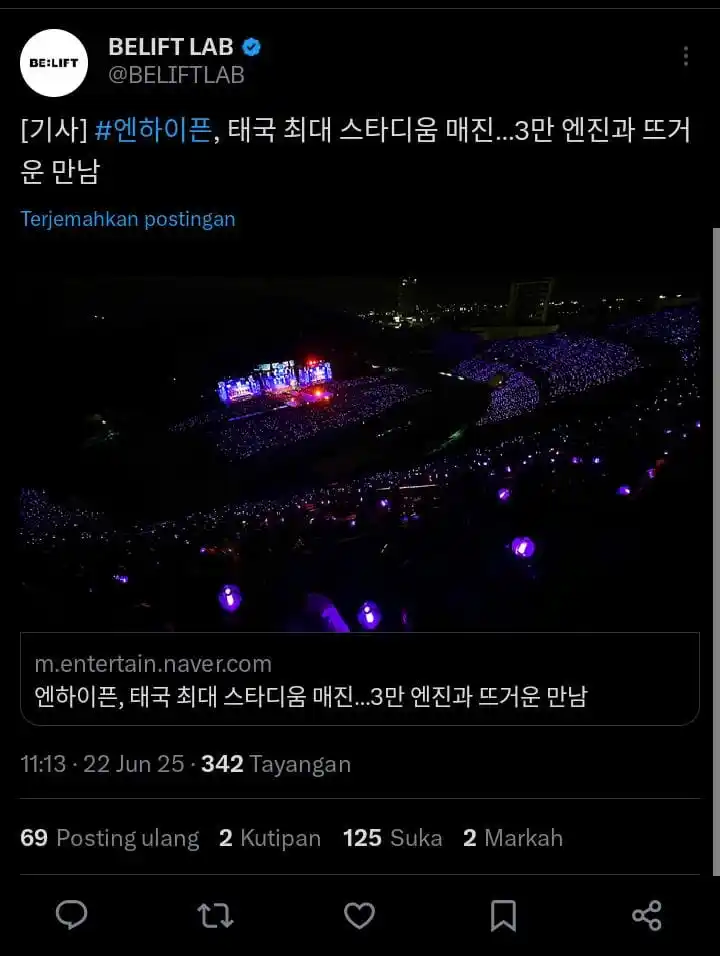The image size is (720, 956).
Task: Translate post via Terjemahkan postingan
Action: click(128, 219)
